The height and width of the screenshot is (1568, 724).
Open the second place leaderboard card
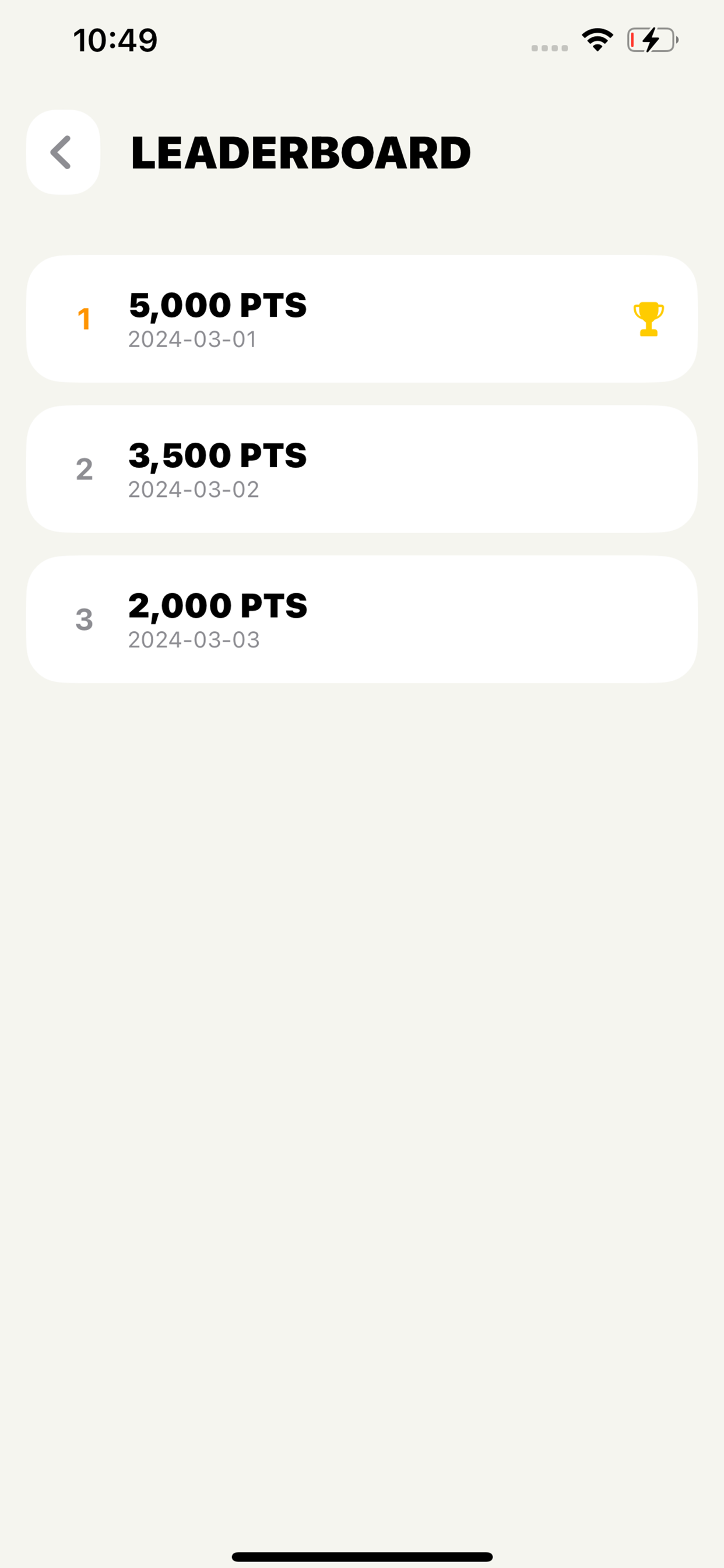[x=361, y=468]
